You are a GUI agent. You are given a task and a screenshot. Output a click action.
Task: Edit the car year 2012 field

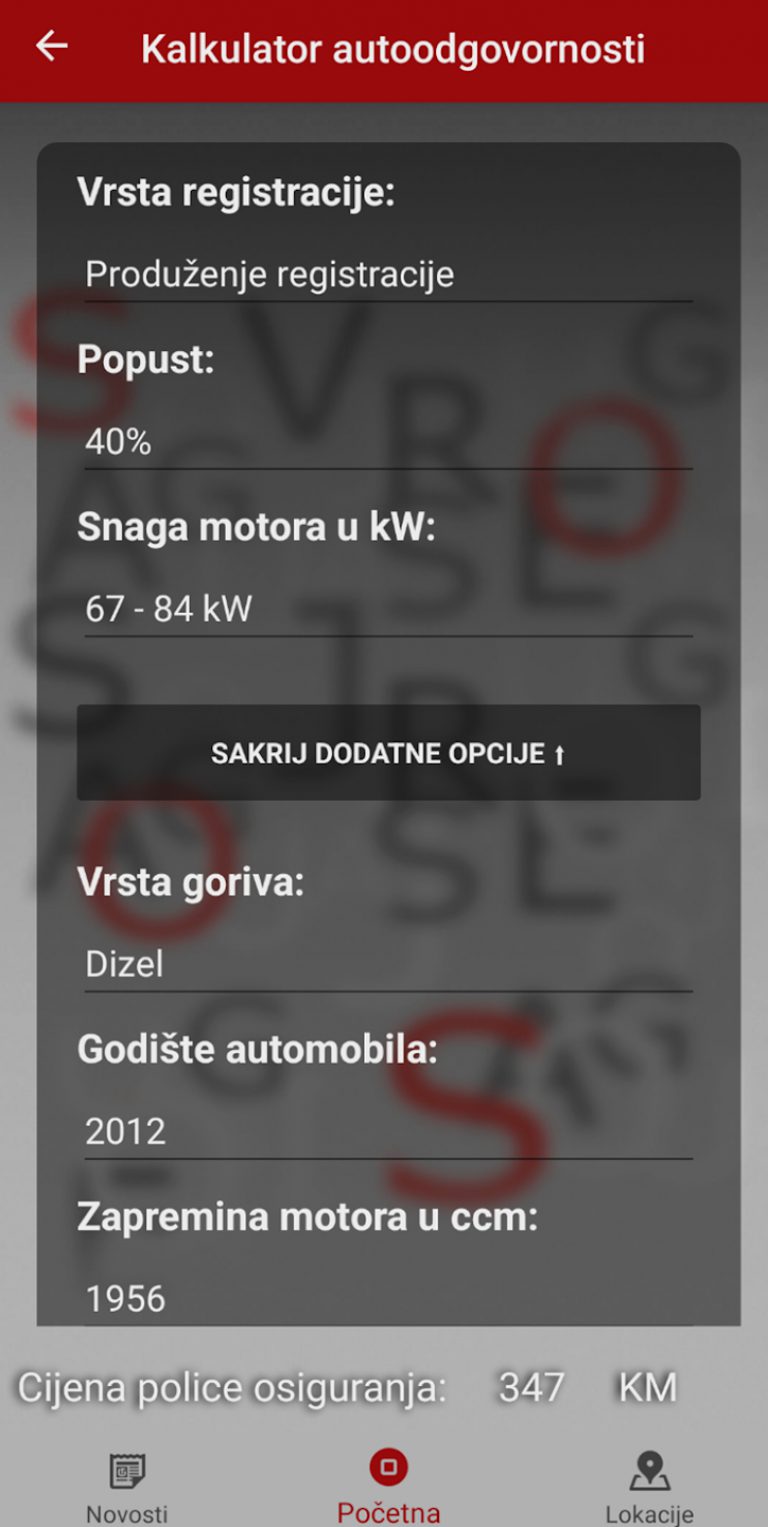388,1132
